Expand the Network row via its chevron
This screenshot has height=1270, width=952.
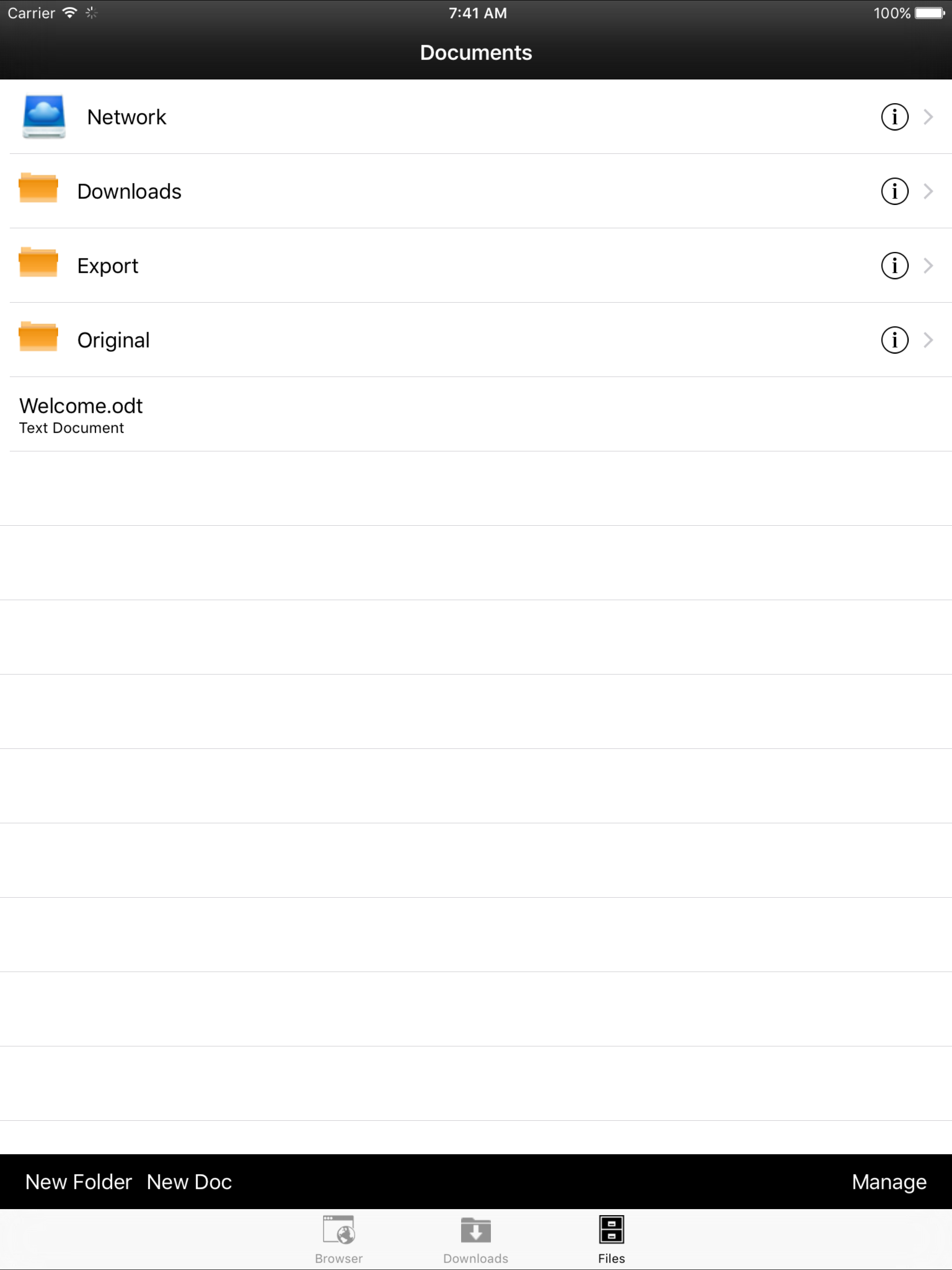click(928, 117)
